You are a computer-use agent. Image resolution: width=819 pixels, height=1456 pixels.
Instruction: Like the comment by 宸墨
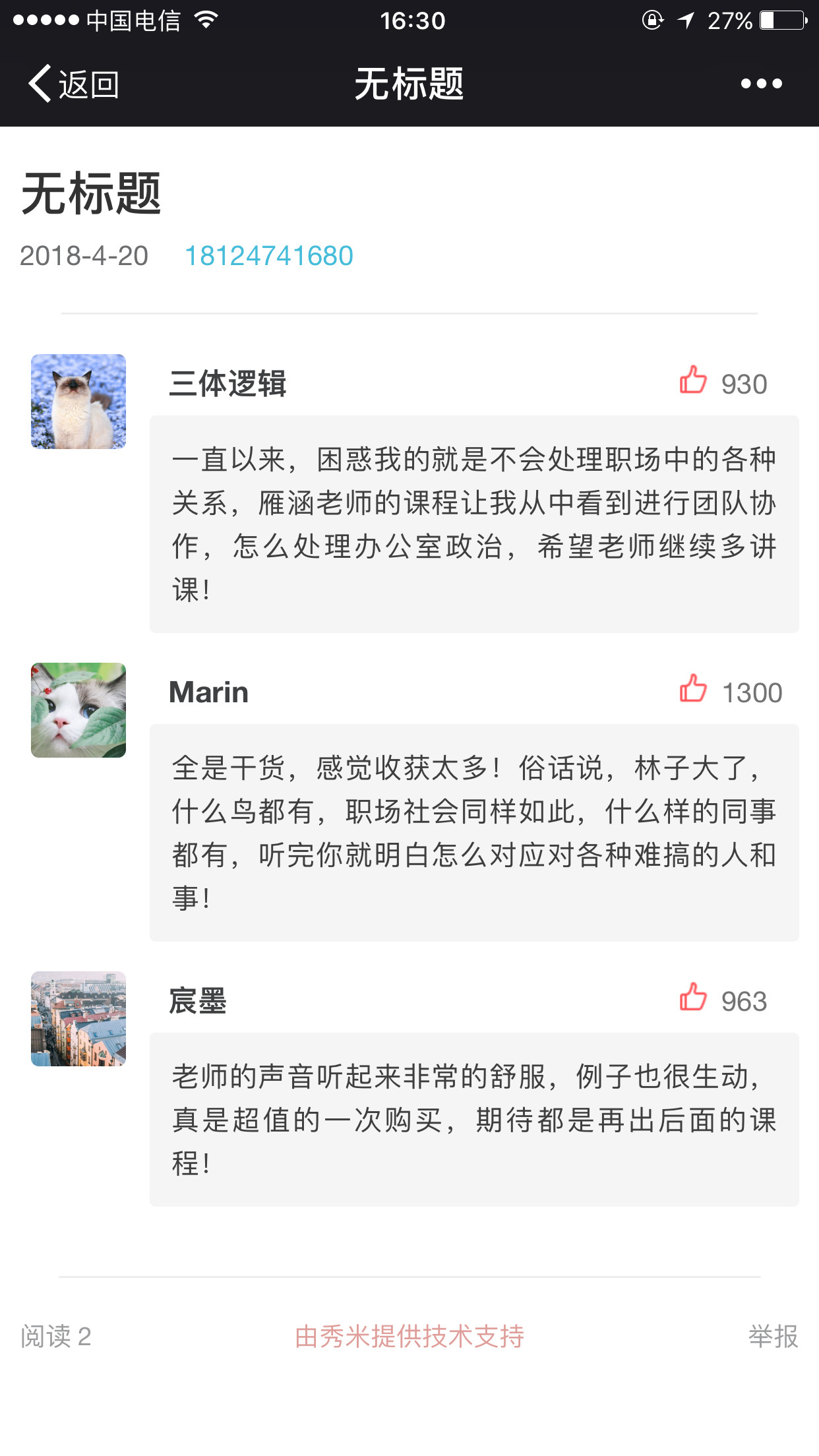click(693, 998)
